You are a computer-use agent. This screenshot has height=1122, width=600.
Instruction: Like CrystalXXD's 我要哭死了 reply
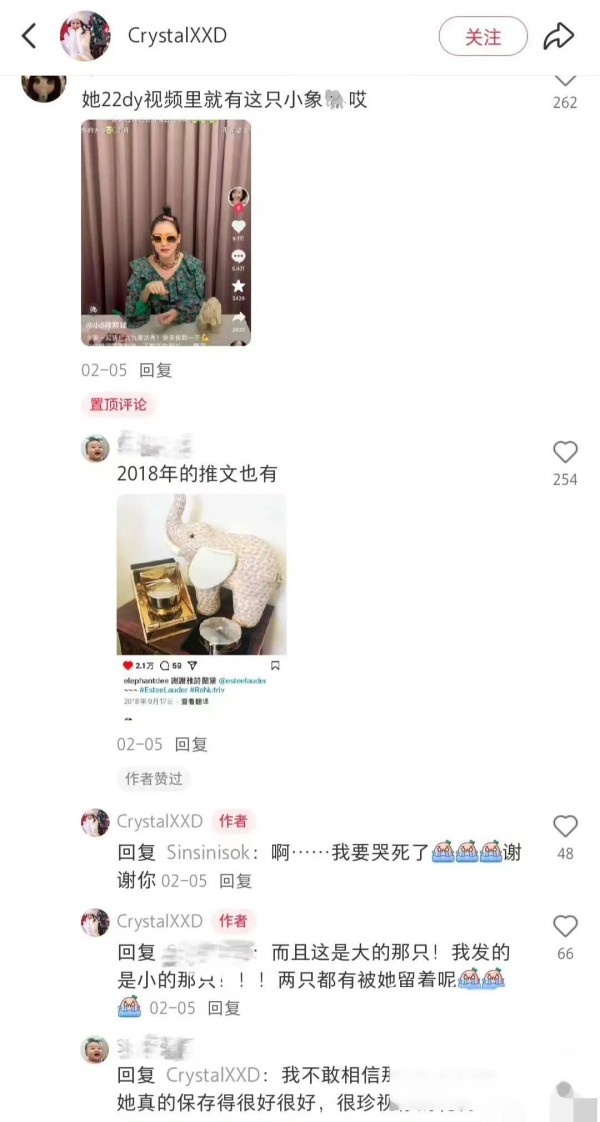(x=565, y=826)
